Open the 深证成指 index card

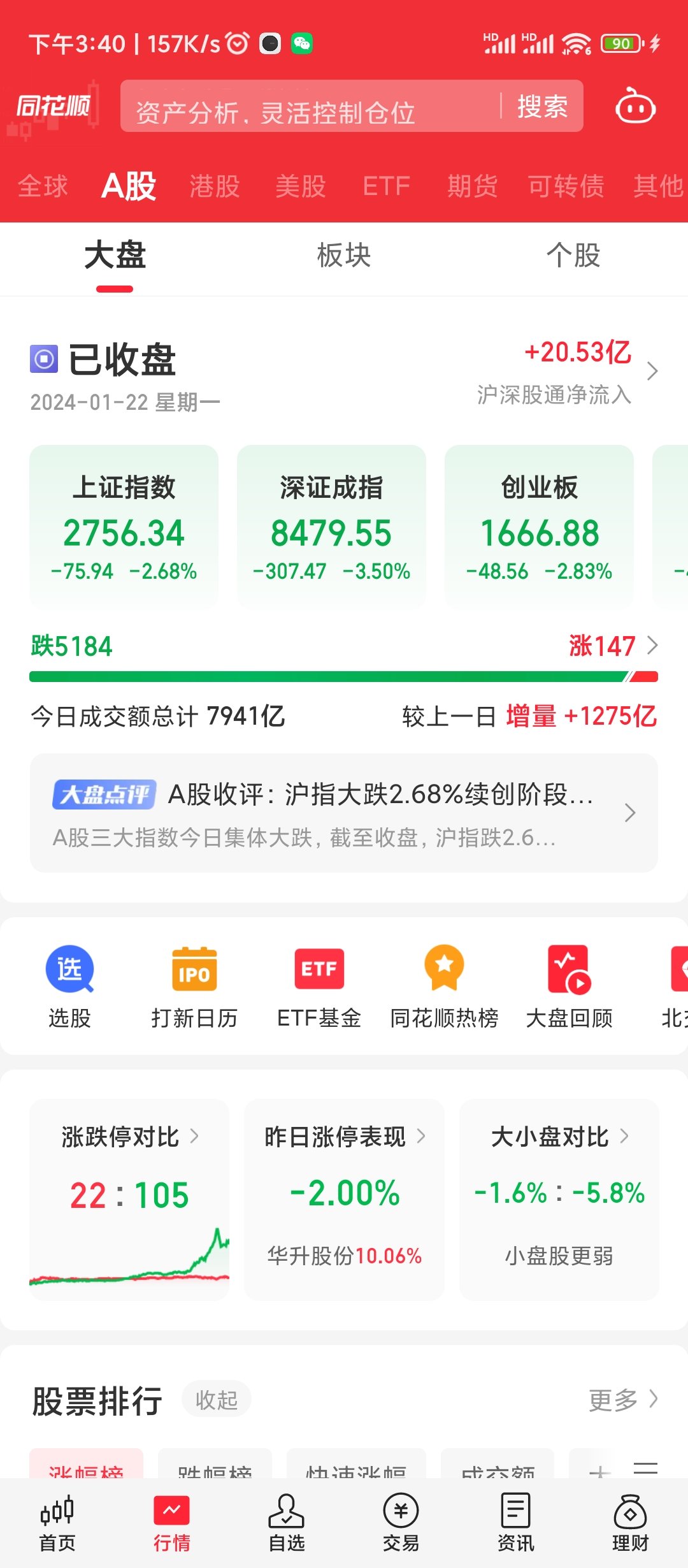coord(331,526)
